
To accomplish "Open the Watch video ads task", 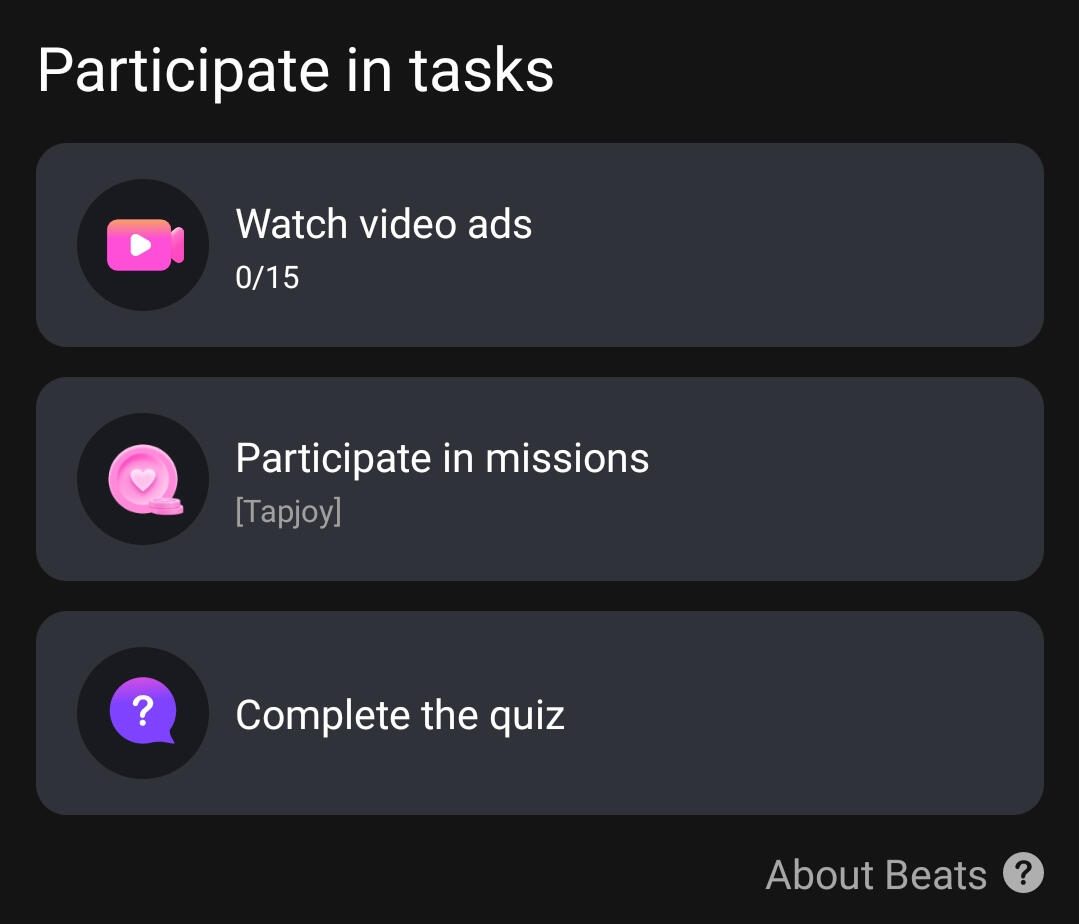I will point(540,245).
